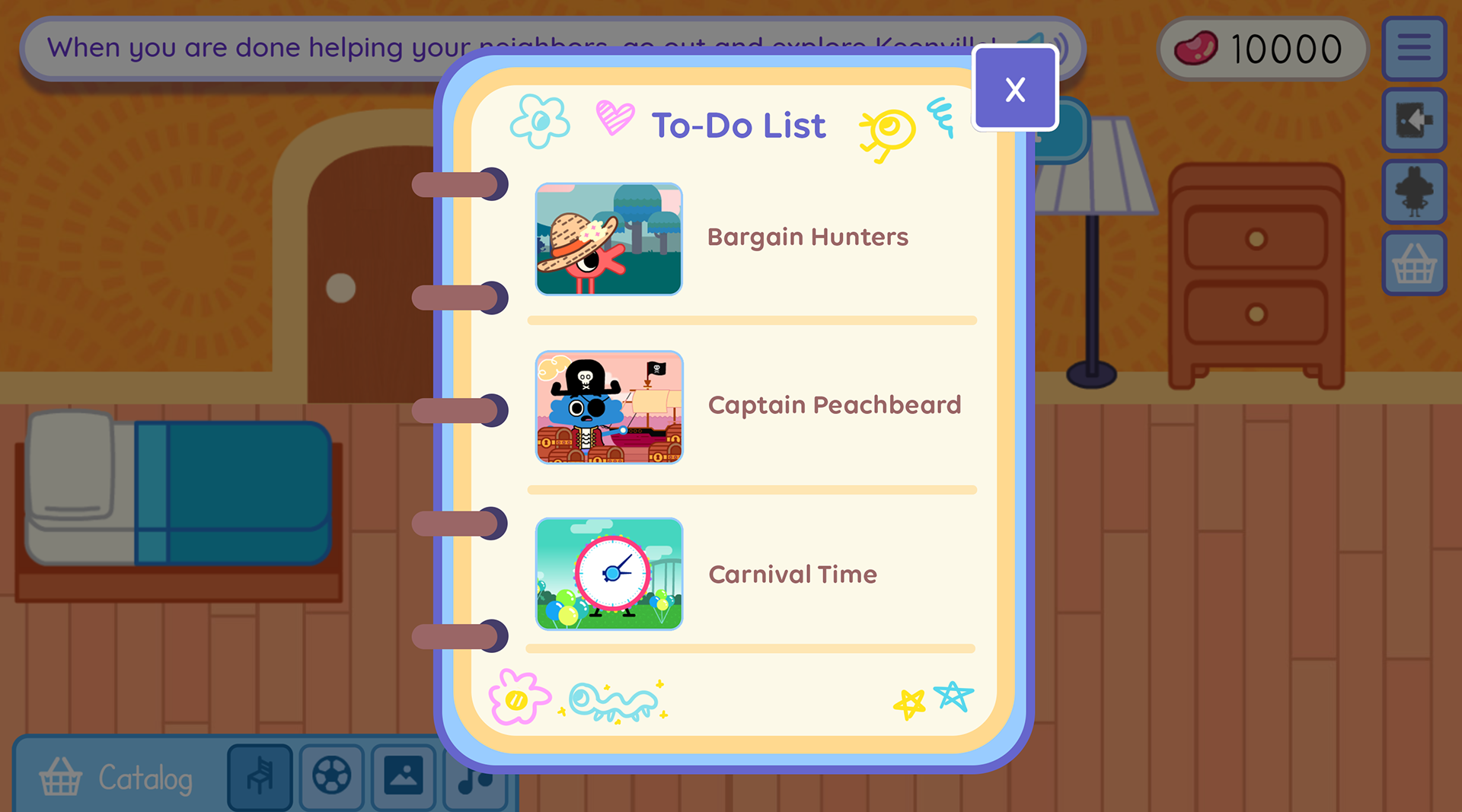1462x812 pixels.
Task: Close the To-Do List notebook
Action: pyautogui.click(x=1015, y=89)
